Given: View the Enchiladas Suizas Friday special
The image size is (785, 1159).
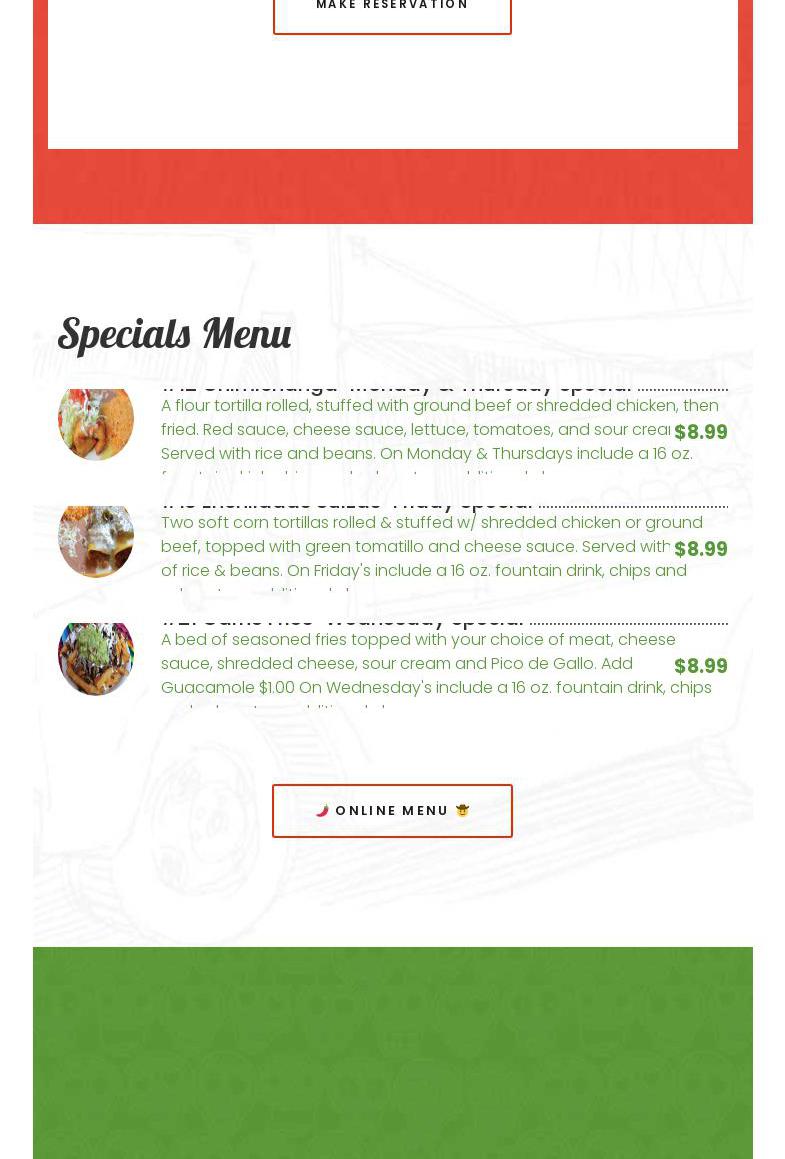Looking at the screenshot, I should click(x=346, y=504).
